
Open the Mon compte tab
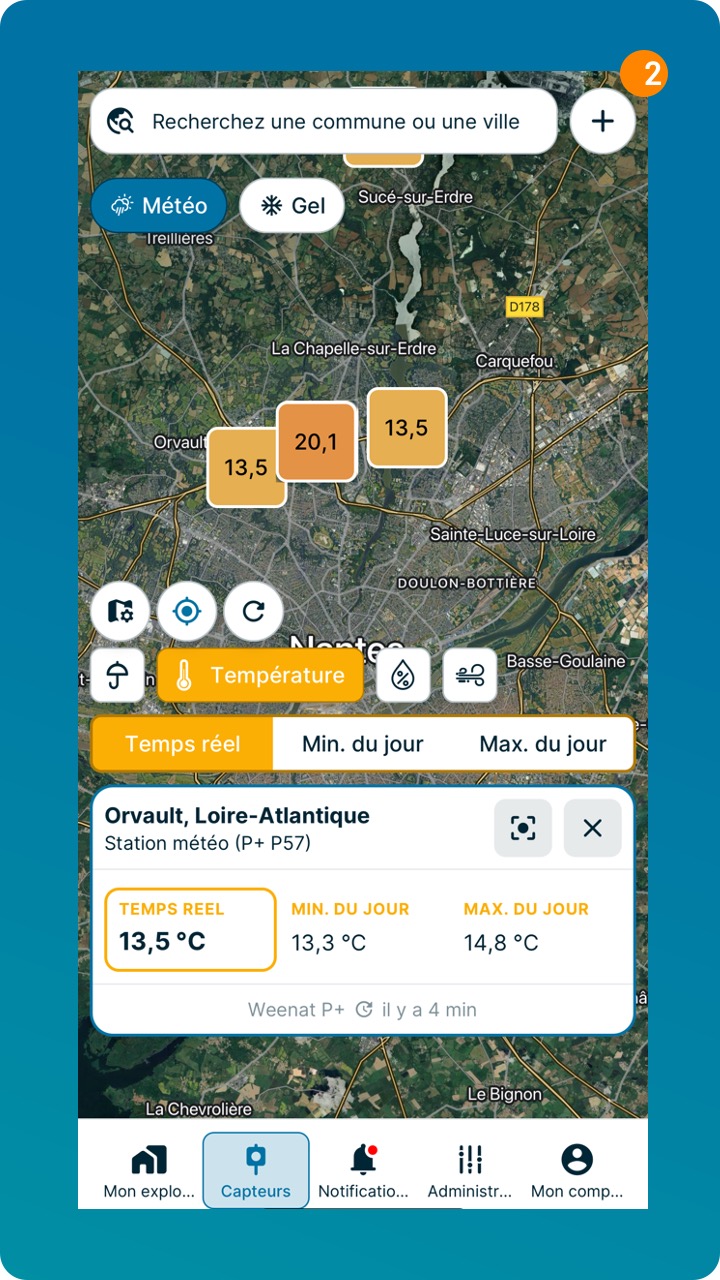(x=576, y=1171)
